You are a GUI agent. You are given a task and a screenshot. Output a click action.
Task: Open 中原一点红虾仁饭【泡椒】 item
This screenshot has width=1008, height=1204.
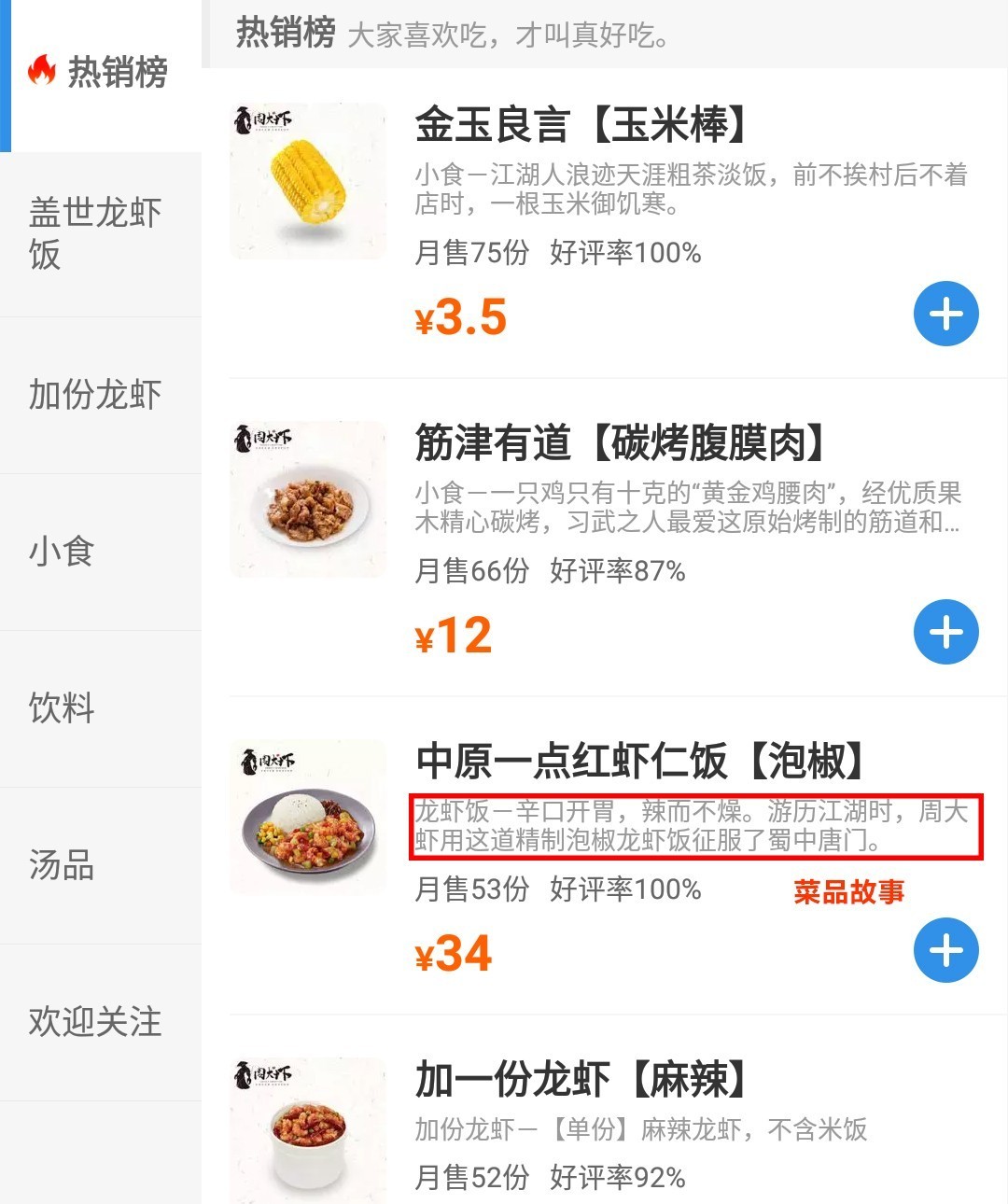click(638, 761)
